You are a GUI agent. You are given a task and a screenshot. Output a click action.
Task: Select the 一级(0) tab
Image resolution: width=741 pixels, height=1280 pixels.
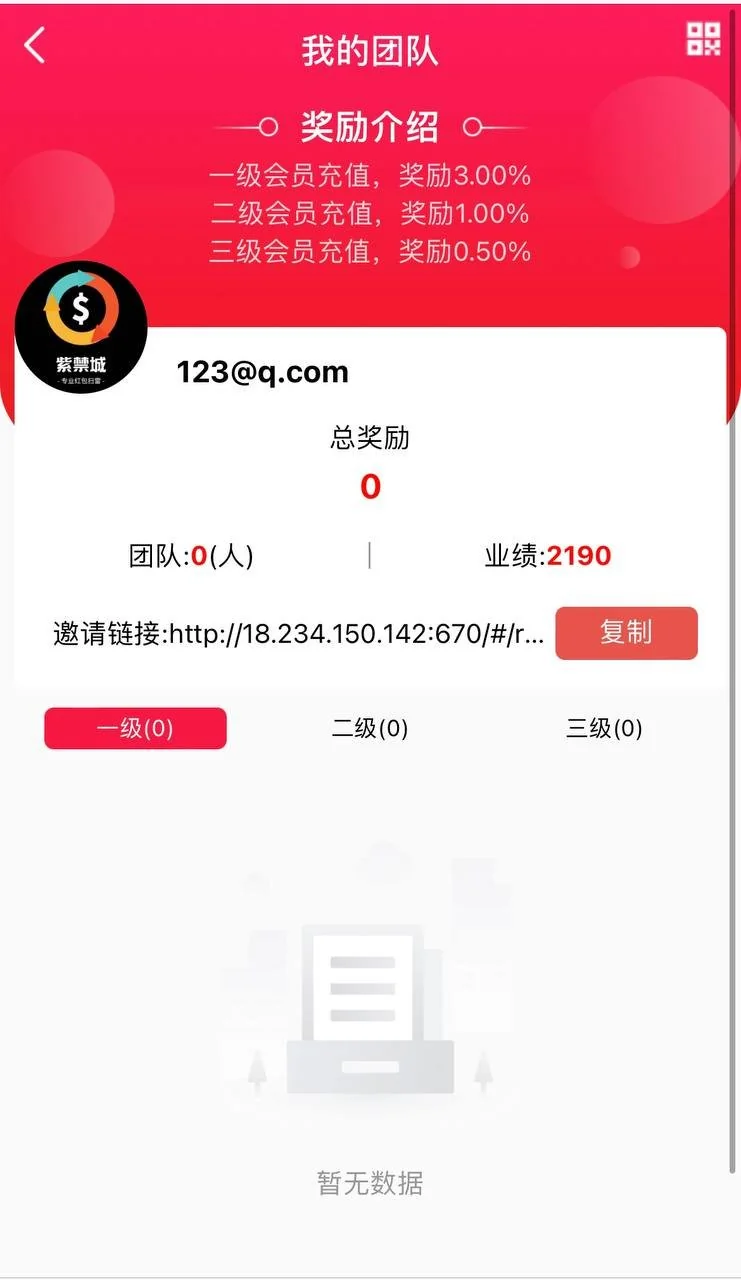[135, 728]
